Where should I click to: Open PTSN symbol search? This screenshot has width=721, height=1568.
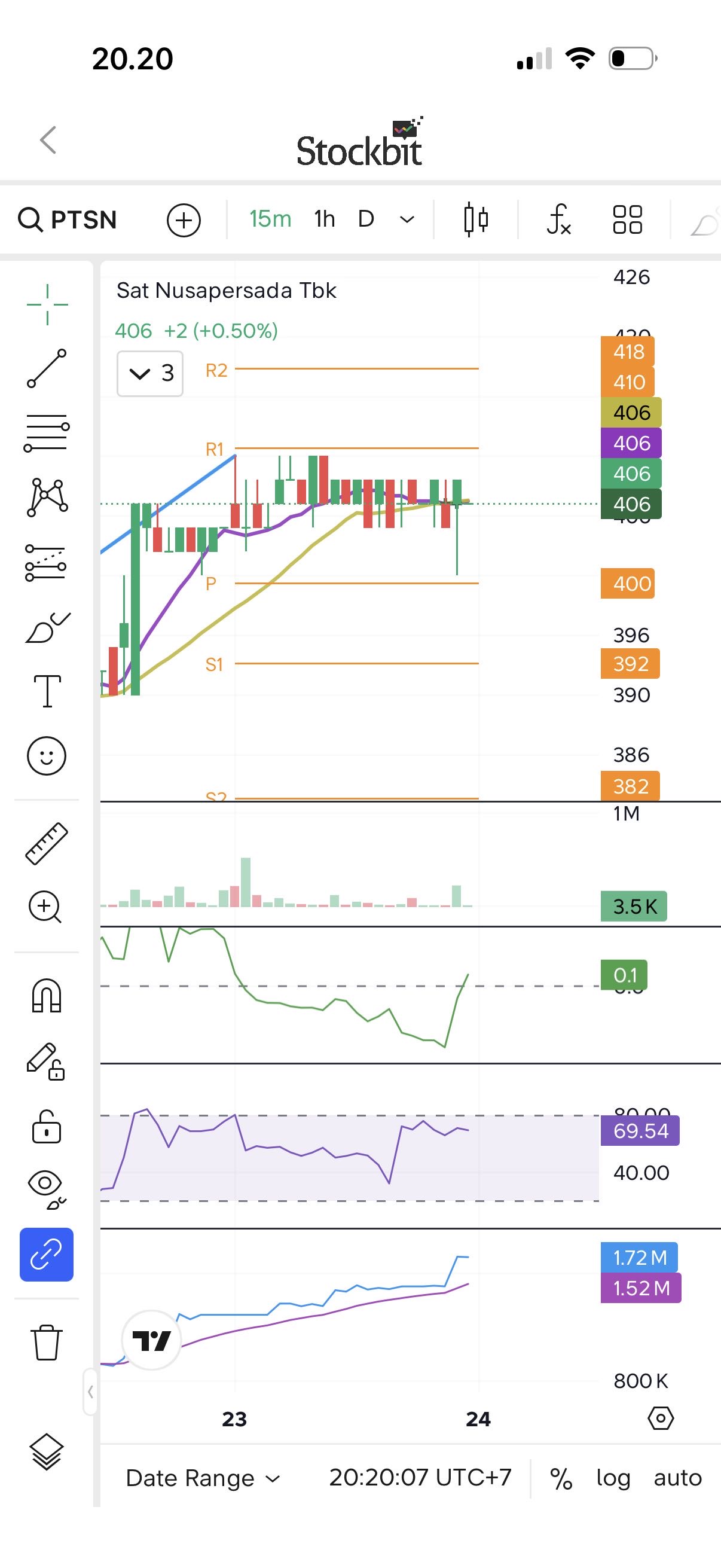[x=68, y=219]
